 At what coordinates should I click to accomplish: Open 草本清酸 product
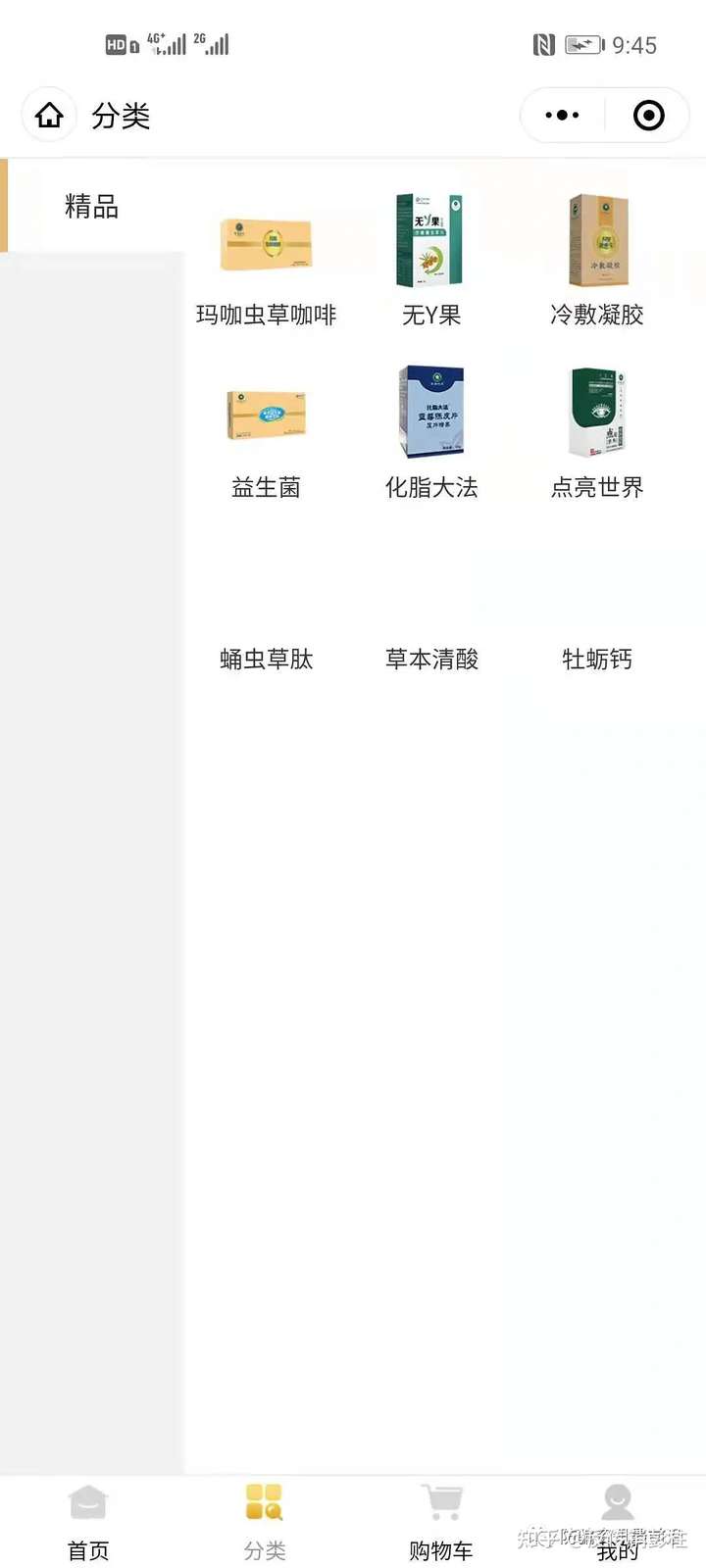click(430, 627)
